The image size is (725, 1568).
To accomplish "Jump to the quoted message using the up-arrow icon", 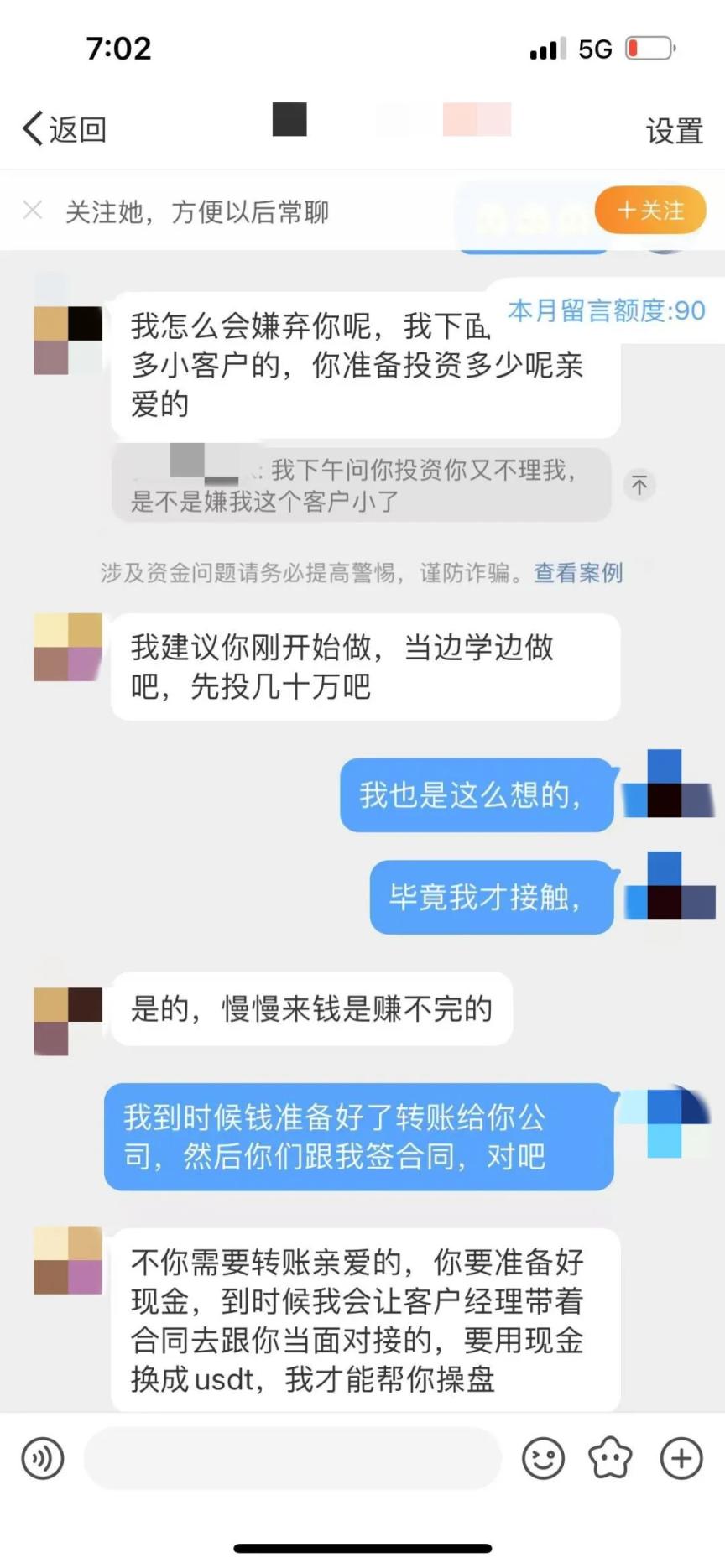I will 639,485.
